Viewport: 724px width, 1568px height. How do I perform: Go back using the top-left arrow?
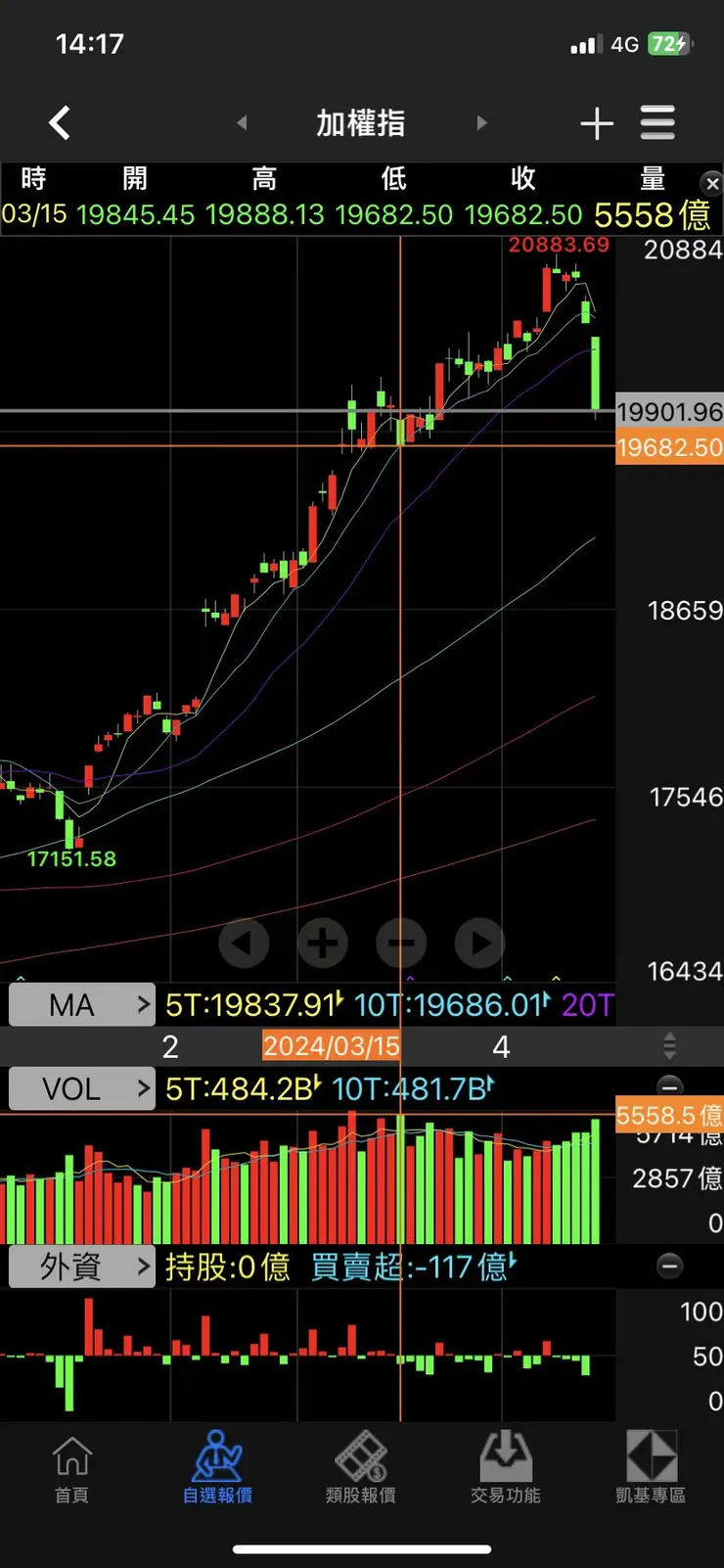(60, 123)
